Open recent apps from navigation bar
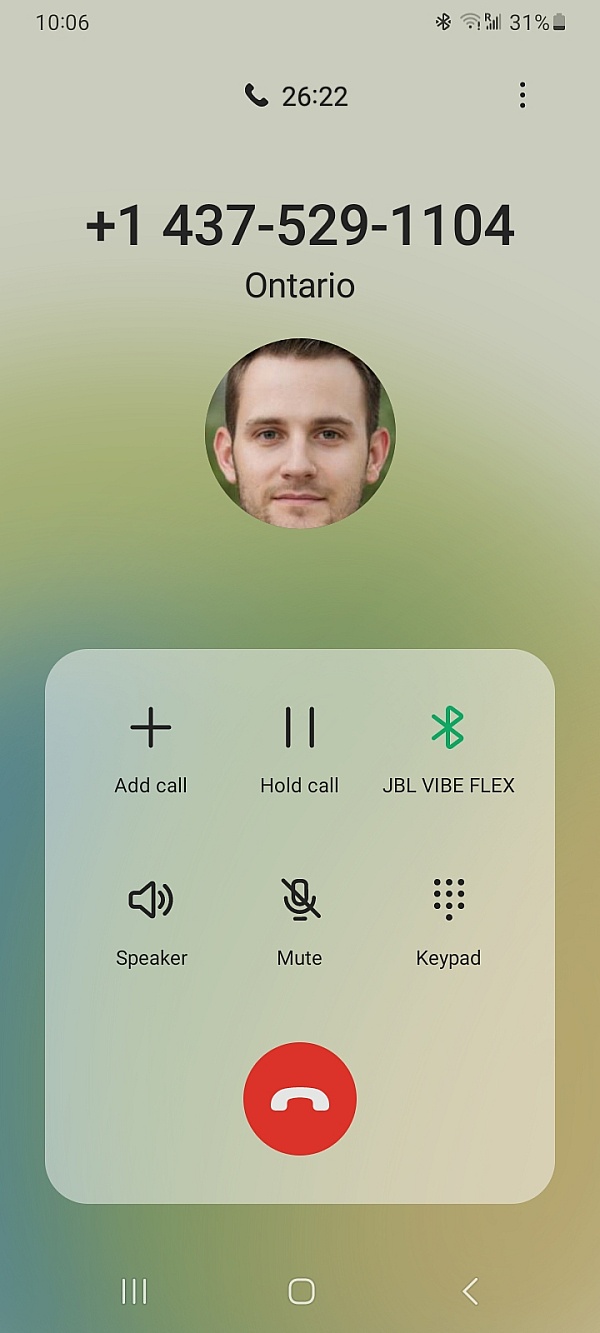This screenshot has height=1333, width=600. 134,1291
